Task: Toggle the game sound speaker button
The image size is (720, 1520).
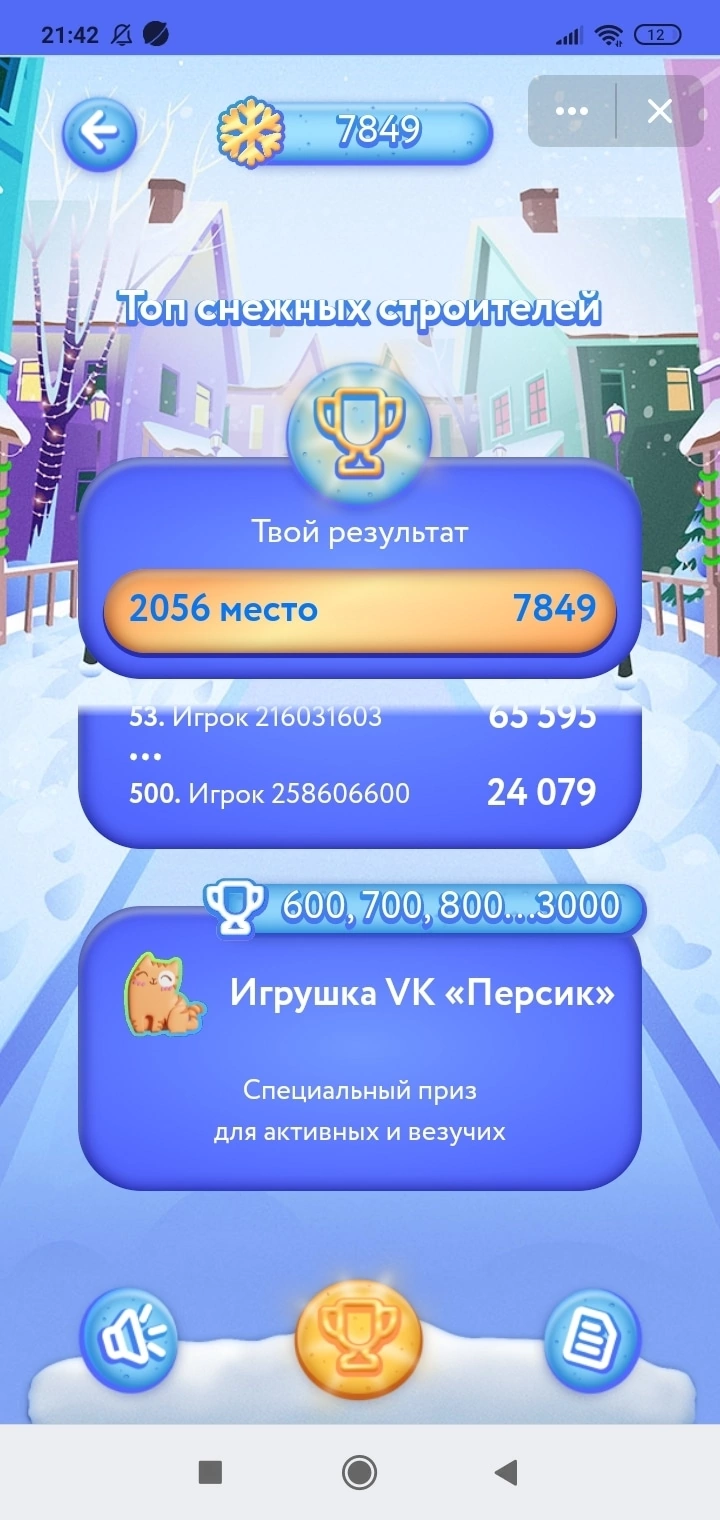Action: 129,1336
